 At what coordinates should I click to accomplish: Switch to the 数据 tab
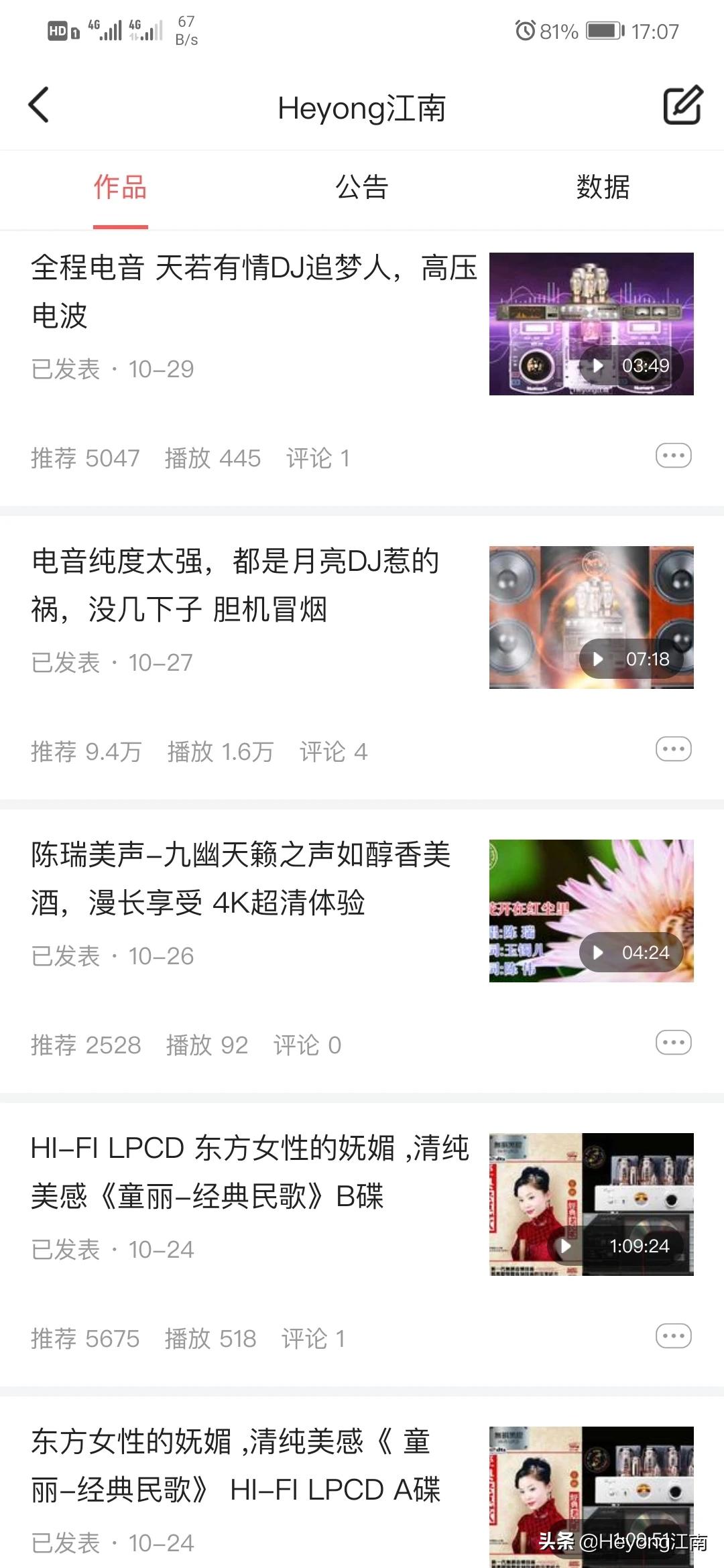coord(603,188)
